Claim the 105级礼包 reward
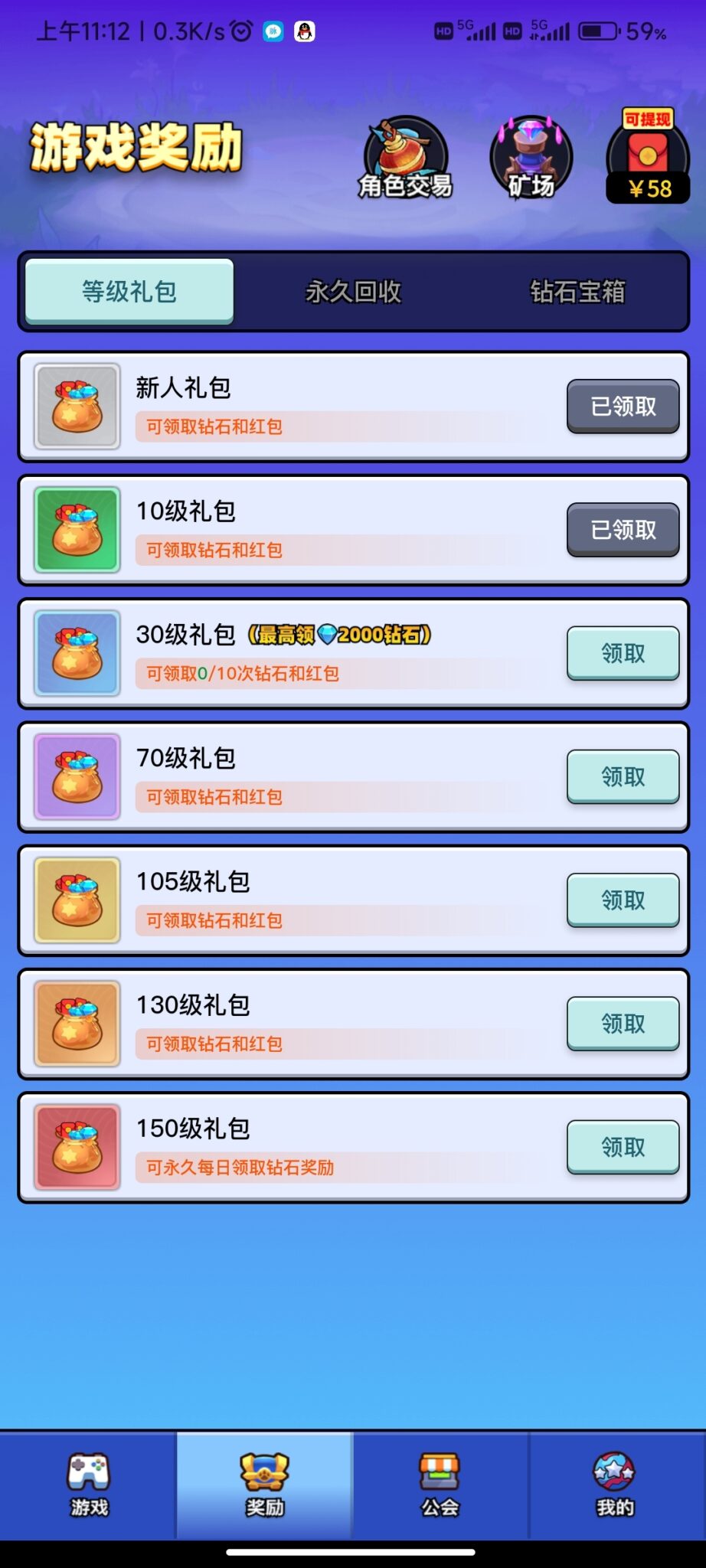The image size is (706, 1568). tap(623, 900)
